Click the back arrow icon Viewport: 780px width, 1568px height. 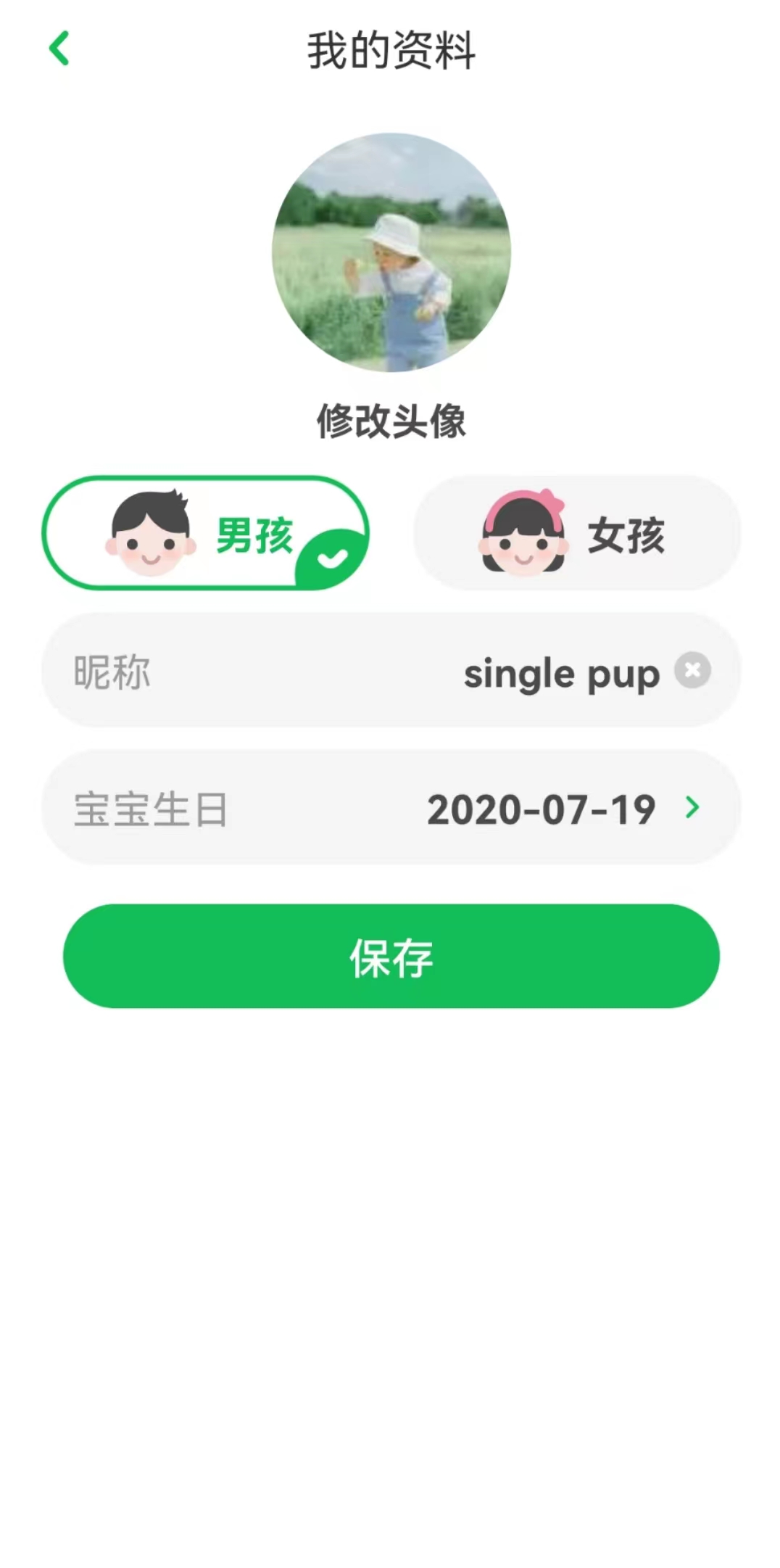(x=59, y=48)
